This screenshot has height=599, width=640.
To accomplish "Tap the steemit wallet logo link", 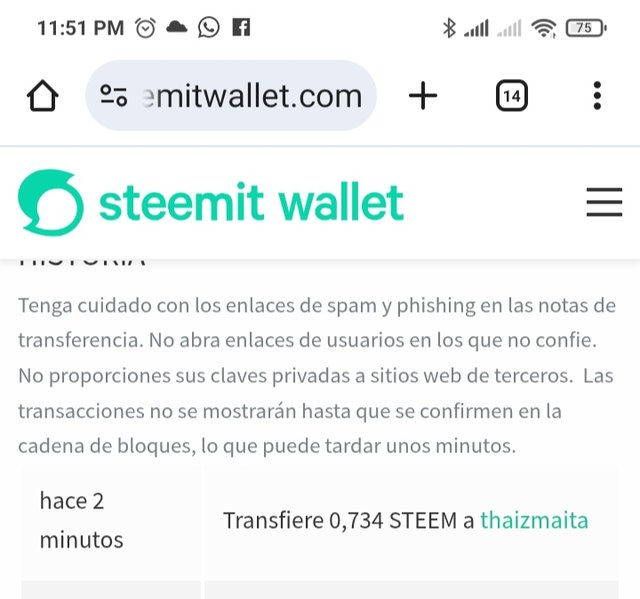I will coord(211,203).
